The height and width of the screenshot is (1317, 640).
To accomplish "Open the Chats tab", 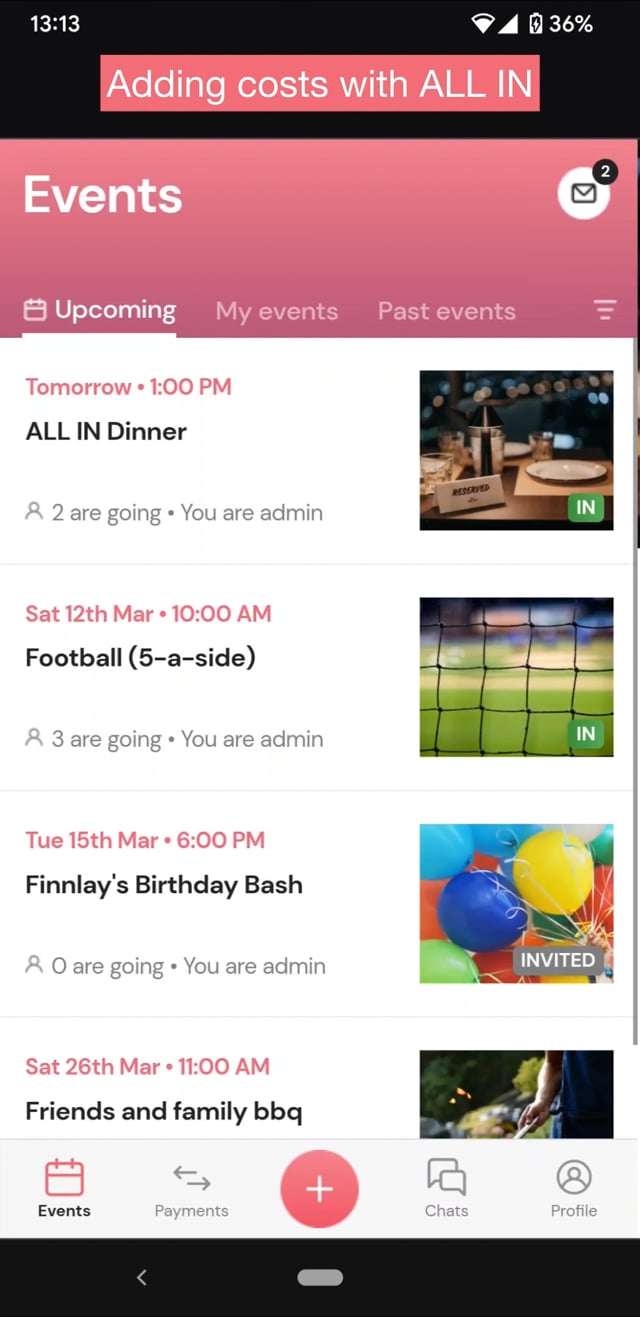I will pos(446,1190).
